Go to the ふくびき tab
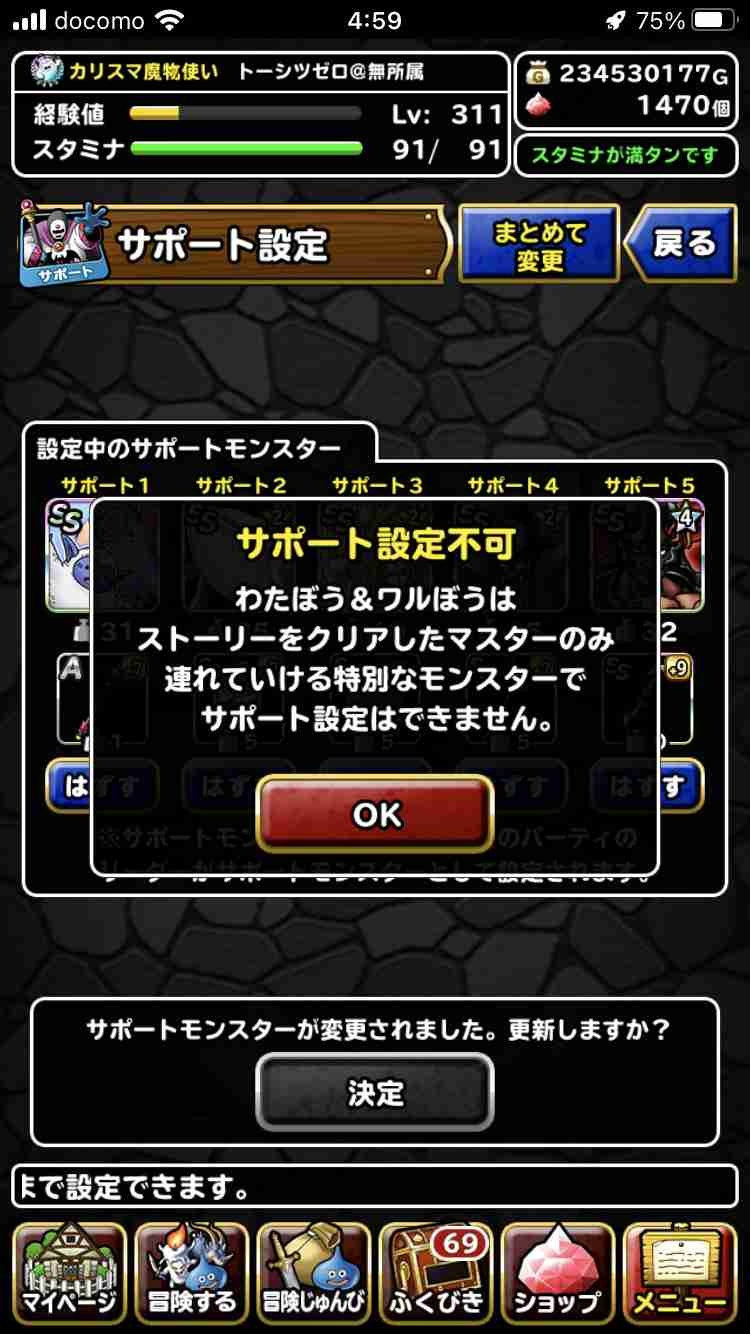750x1334 pixels. click(x=436, y=1272)
